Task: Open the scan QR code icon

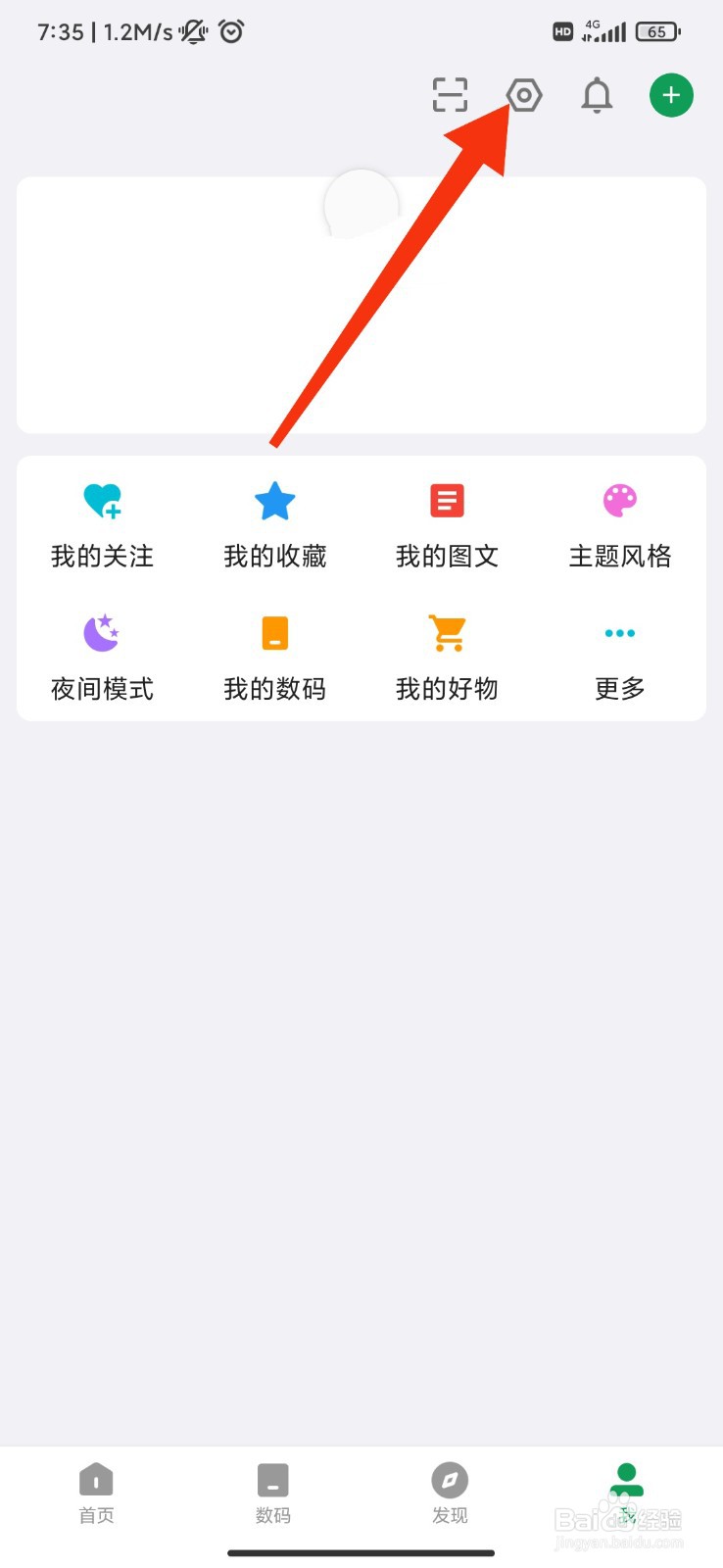Action: pyautogui.click(x=449, y=94)
